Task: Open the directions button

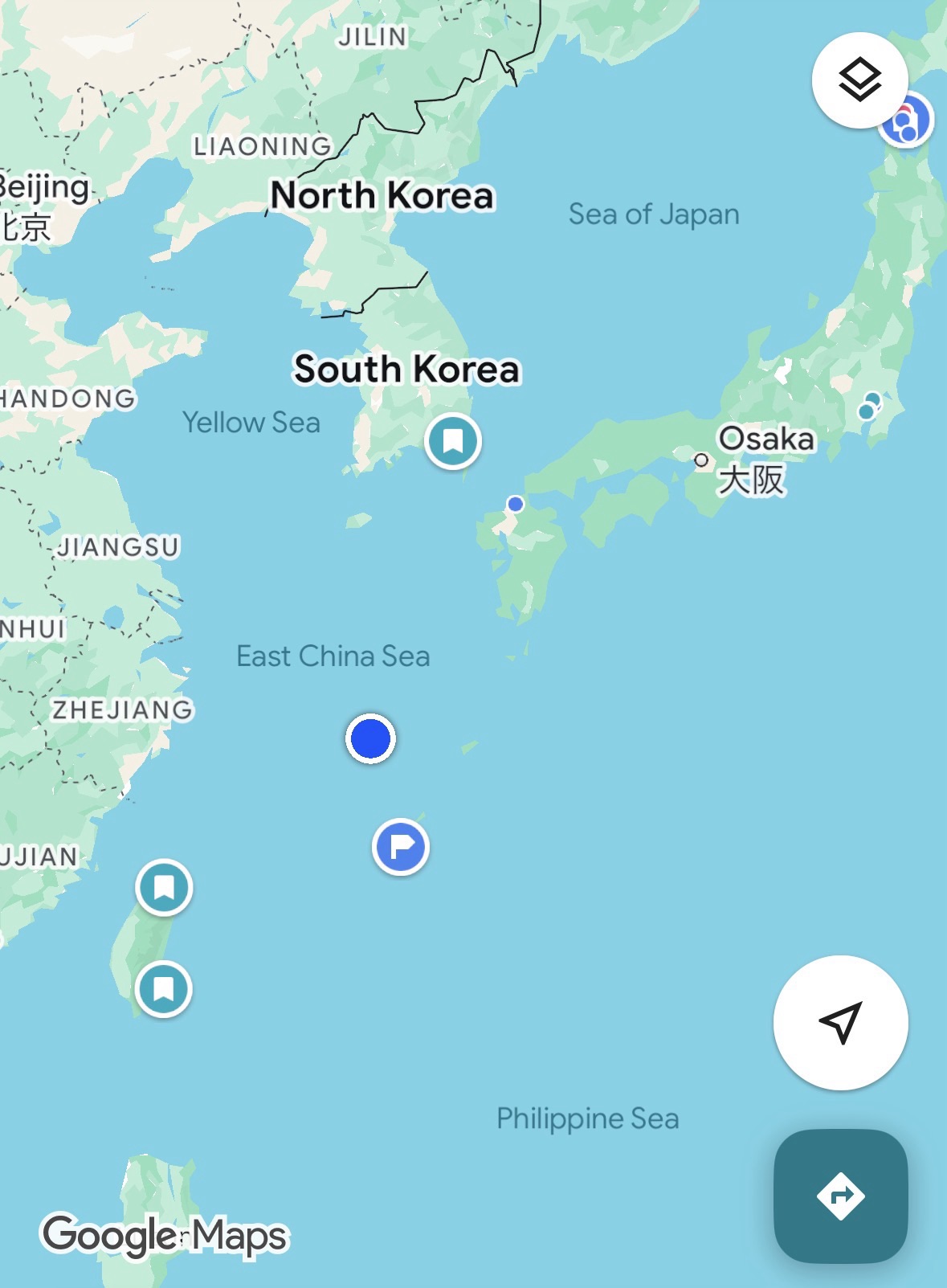Action: tap(840, 1196)
